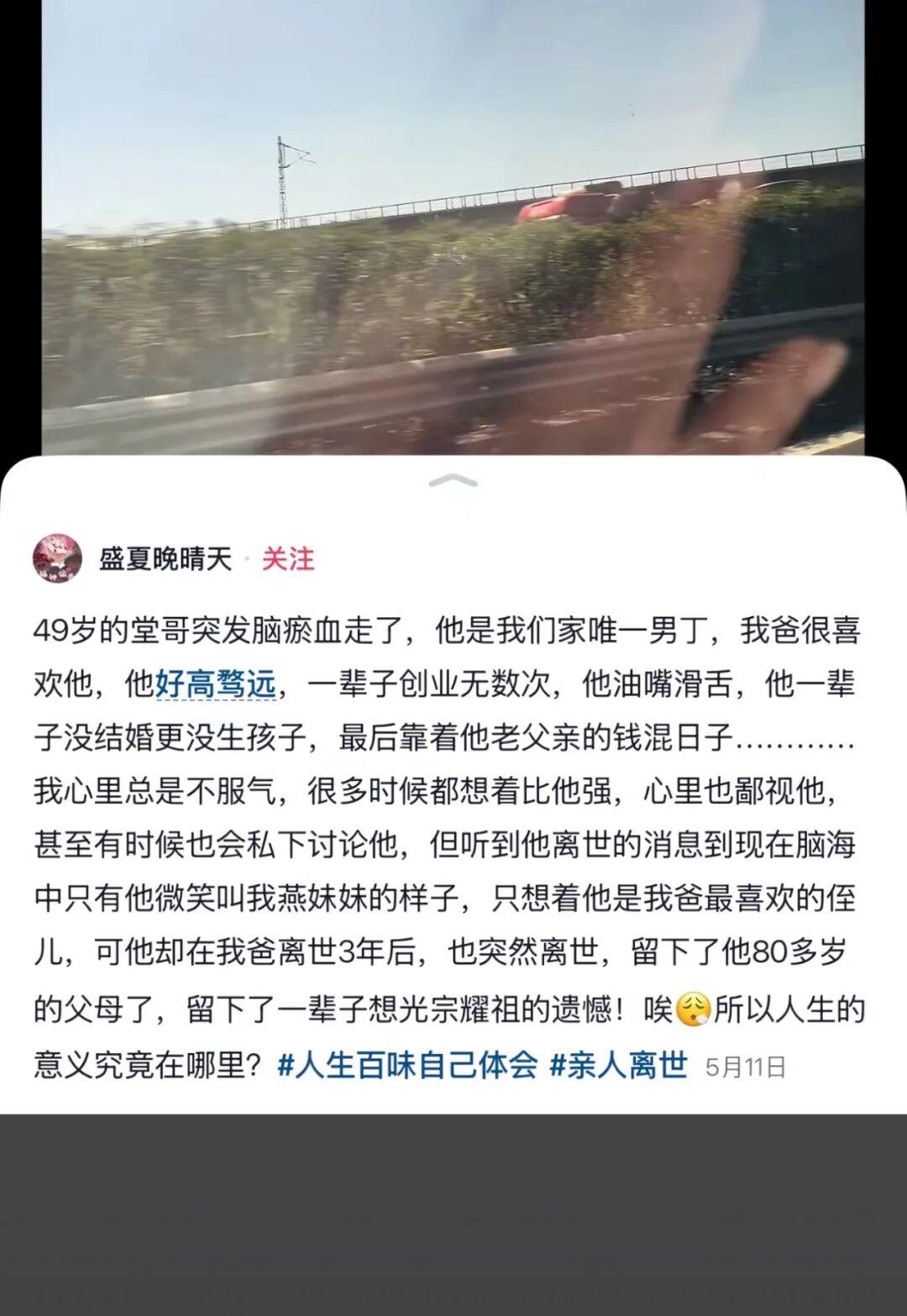Open the highlighted term 好高骛远
This screenshot has width=907, height=1316.
pyautogui.click(x=216, y=685)
